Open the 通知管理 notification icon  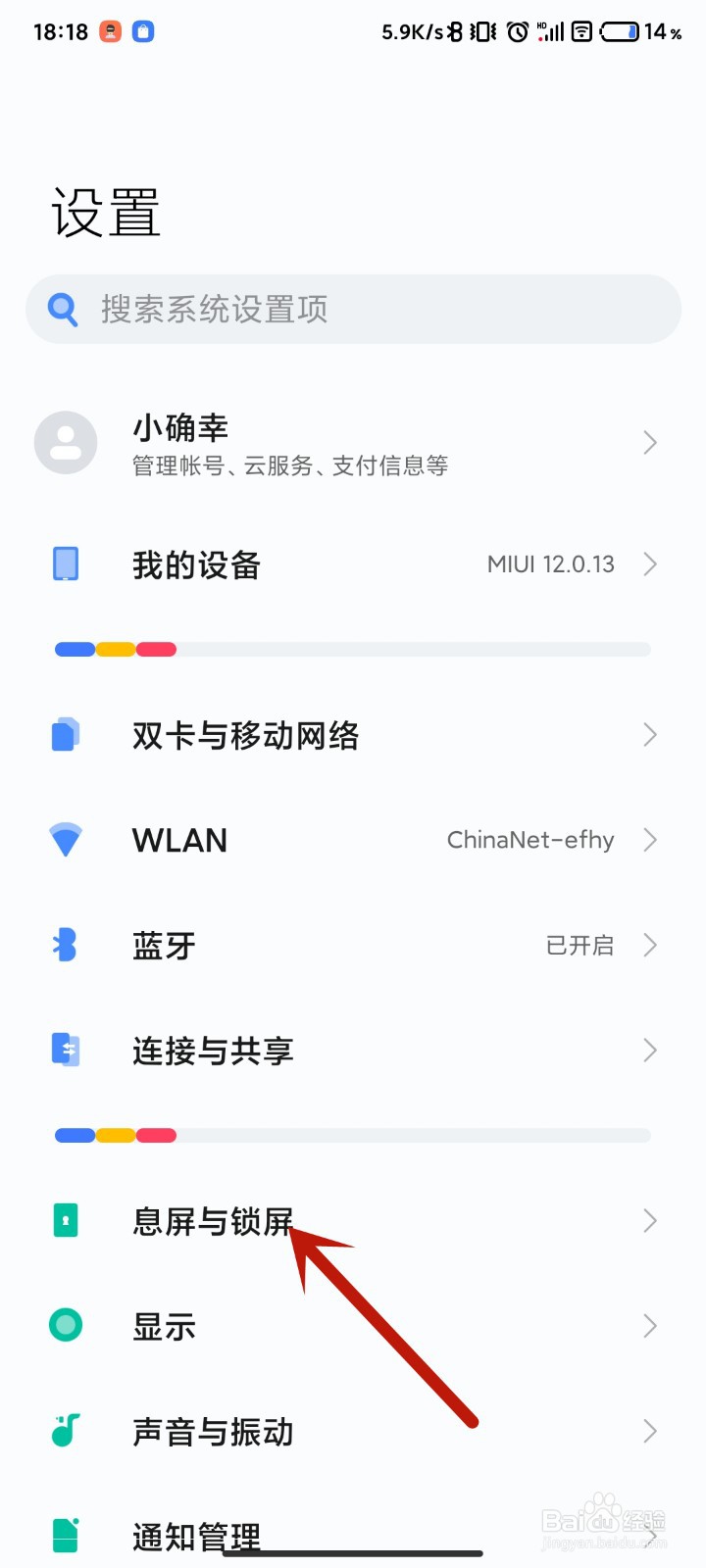click(x=65, y=1535)
